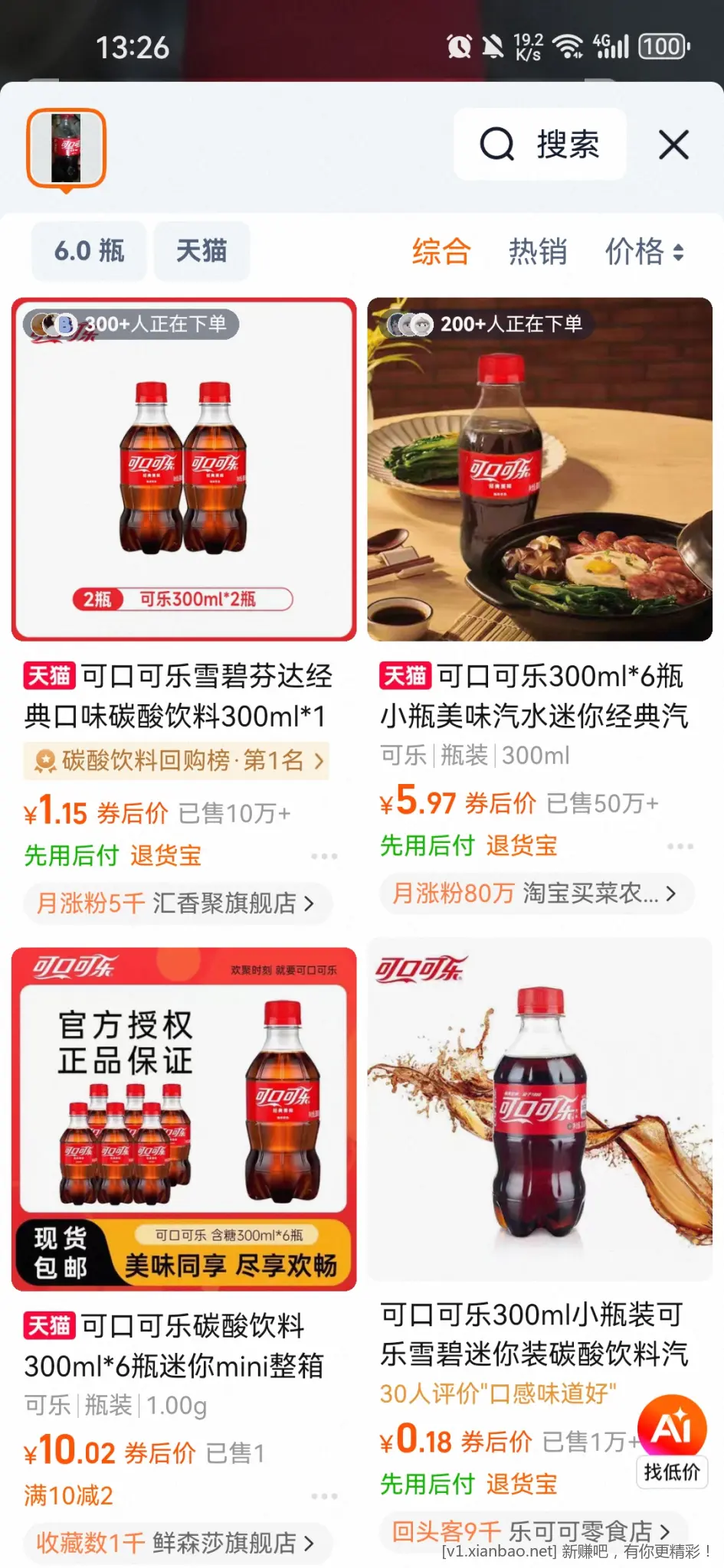The image size is (724, 1568).
Task: Tap the X icon to exit image search
Action: (673, 145)
